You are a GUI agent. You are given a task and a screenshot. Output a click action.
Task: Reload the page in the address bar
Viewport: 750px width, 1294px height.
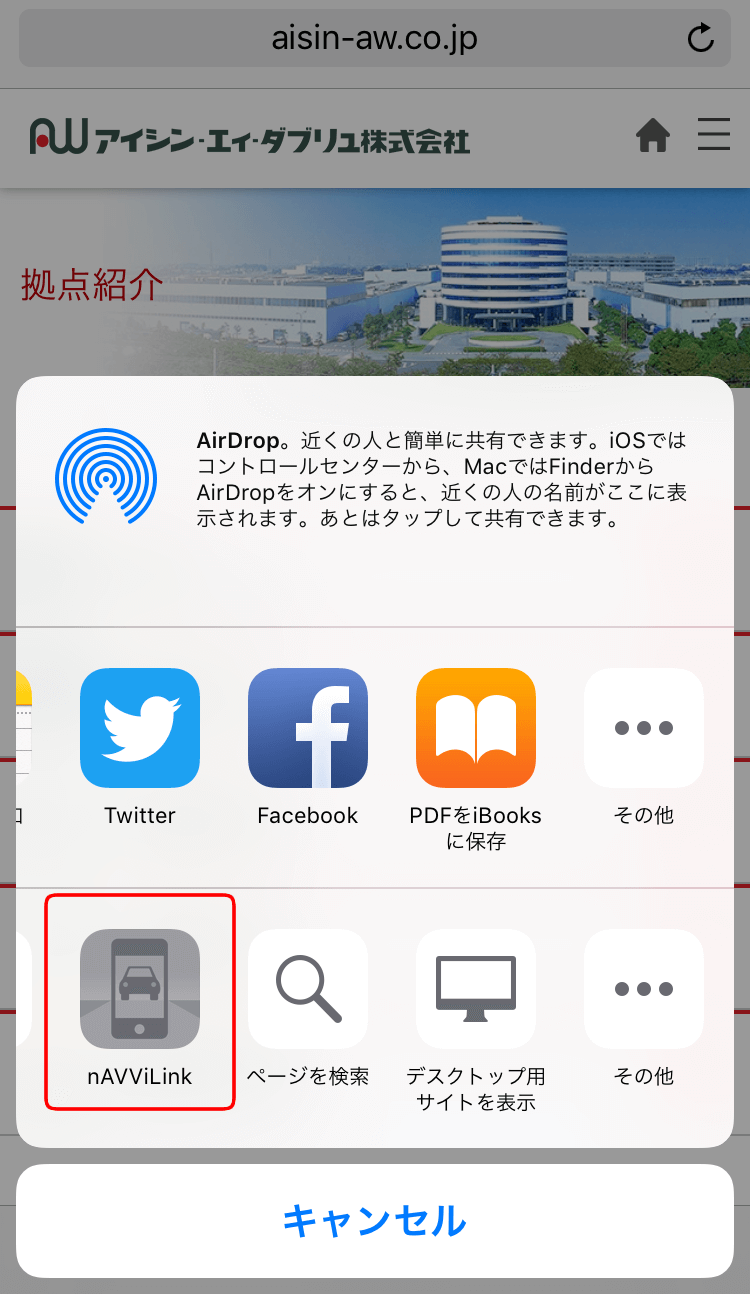tap(701, 39)
